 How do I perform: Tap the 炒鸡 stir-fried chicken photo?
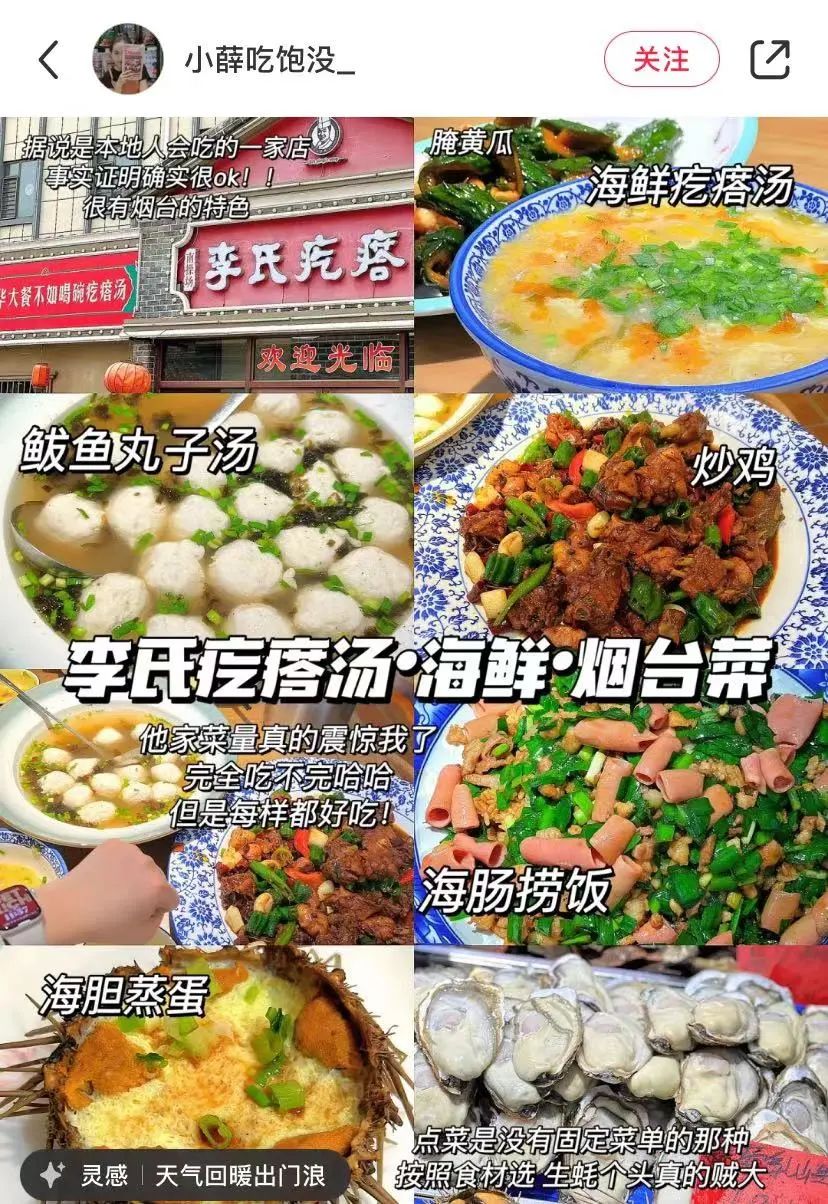620,530
